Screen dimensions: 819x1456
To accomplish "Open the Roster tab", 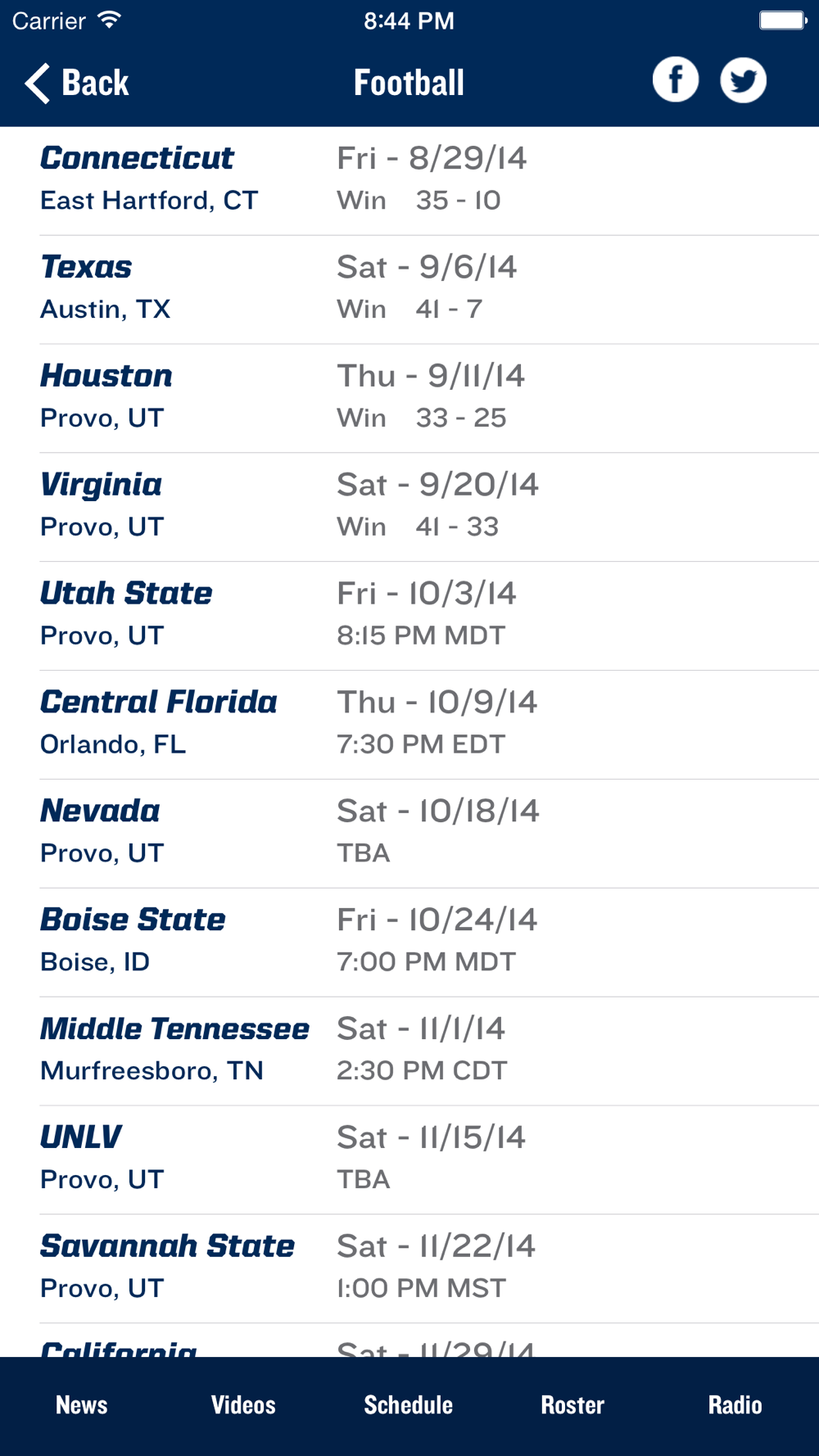I will [572, 1405].
